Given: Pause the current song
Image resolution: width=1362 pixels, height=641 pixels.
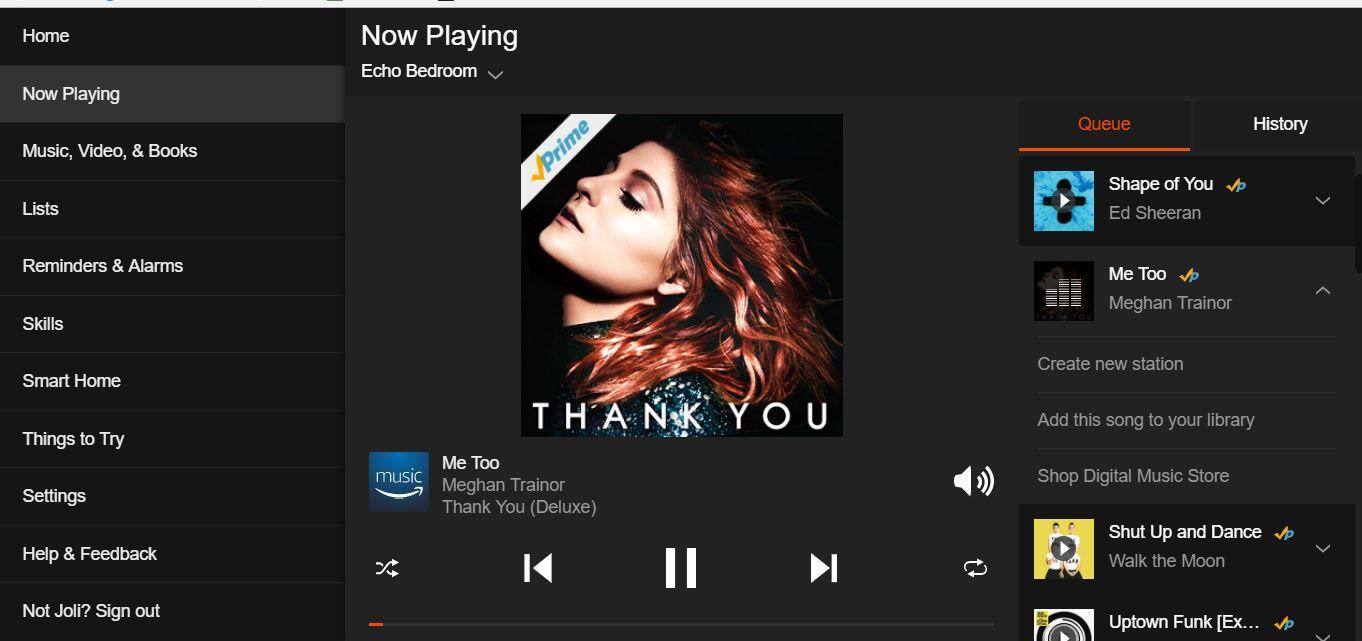Looking at the screenshot, I should (x=681, y=568).
